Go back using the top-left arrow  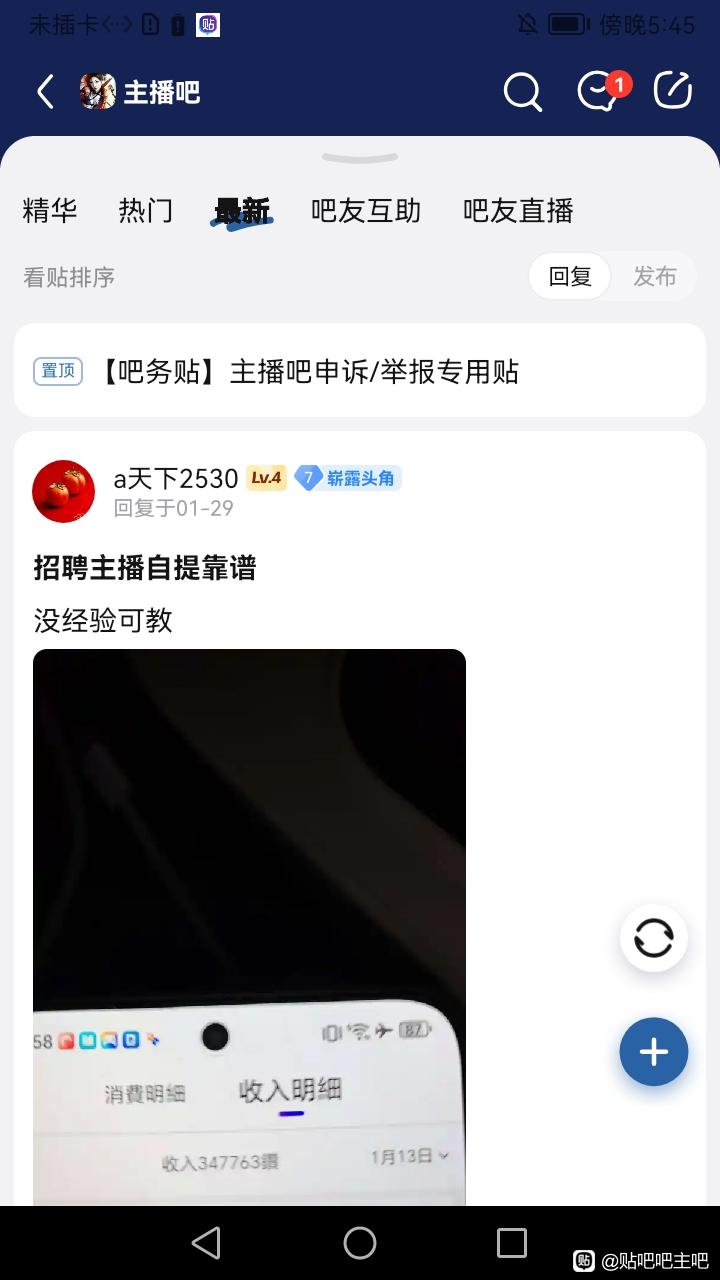pos(45,92)
